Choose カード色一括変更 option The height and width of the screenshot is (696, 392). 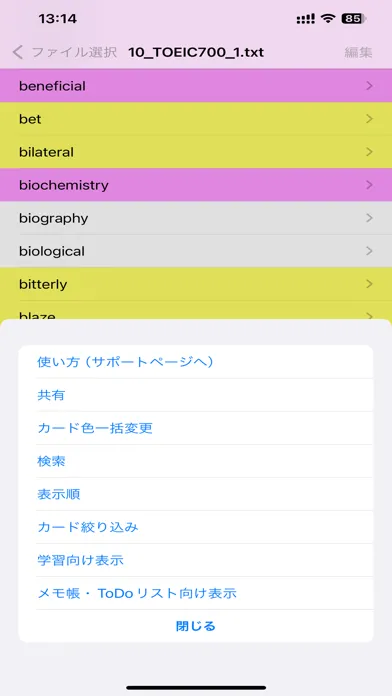coord(196,428)
